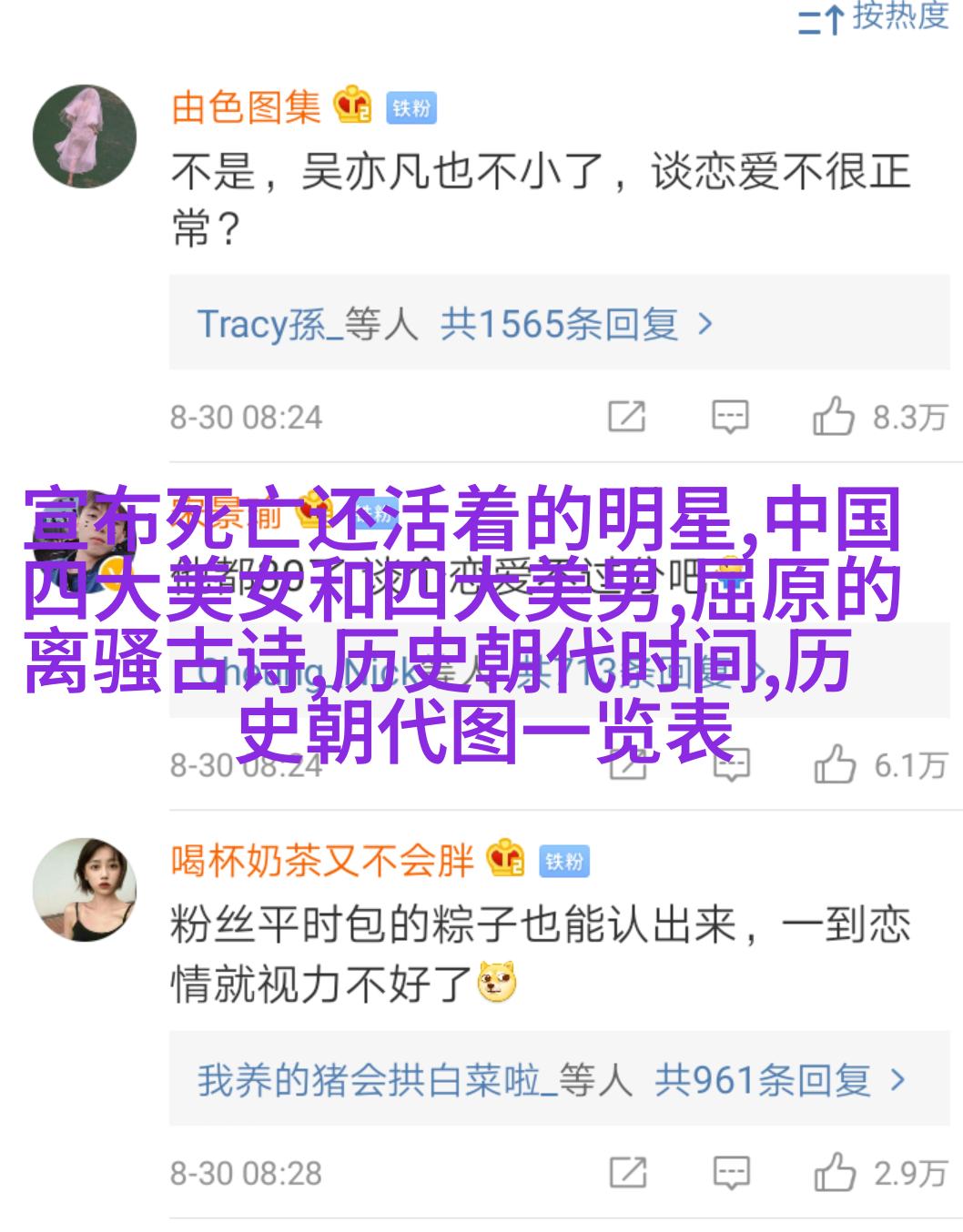Viewport: 963px width, 1232px height.
Task: Open 由色图集's profile avatar
Action: (85, 136)
